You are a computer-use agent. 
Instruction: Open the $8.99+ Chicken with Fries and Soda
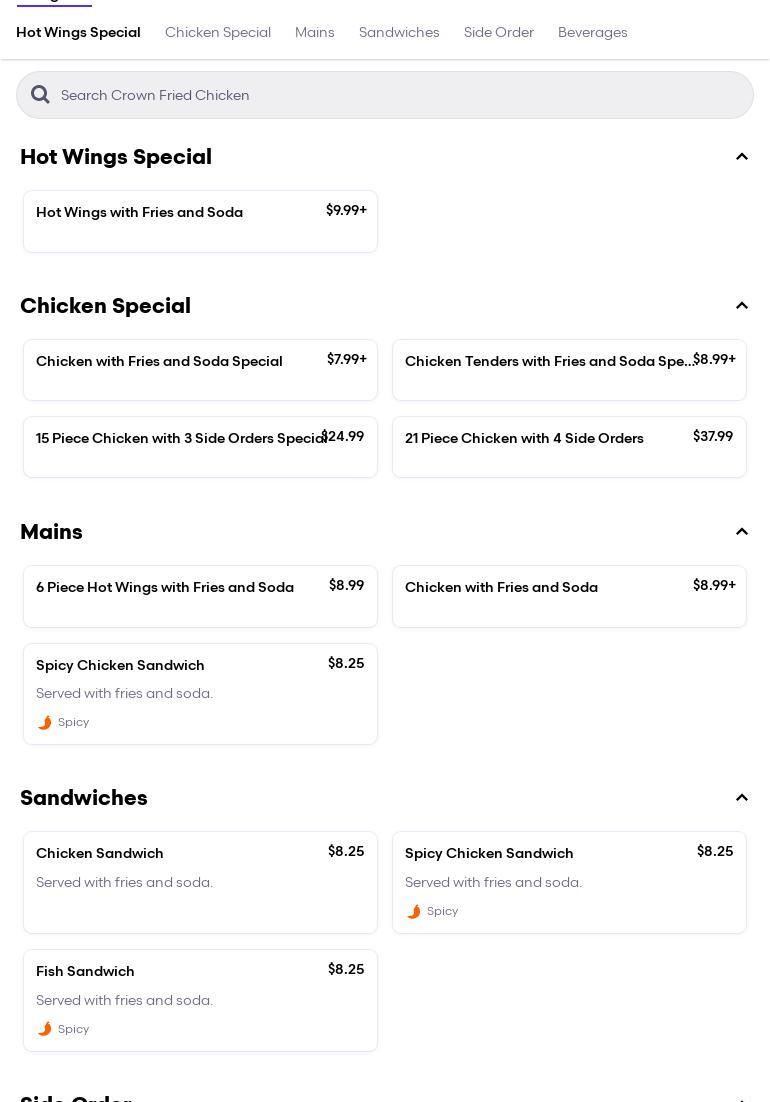(x=569, y=596)
